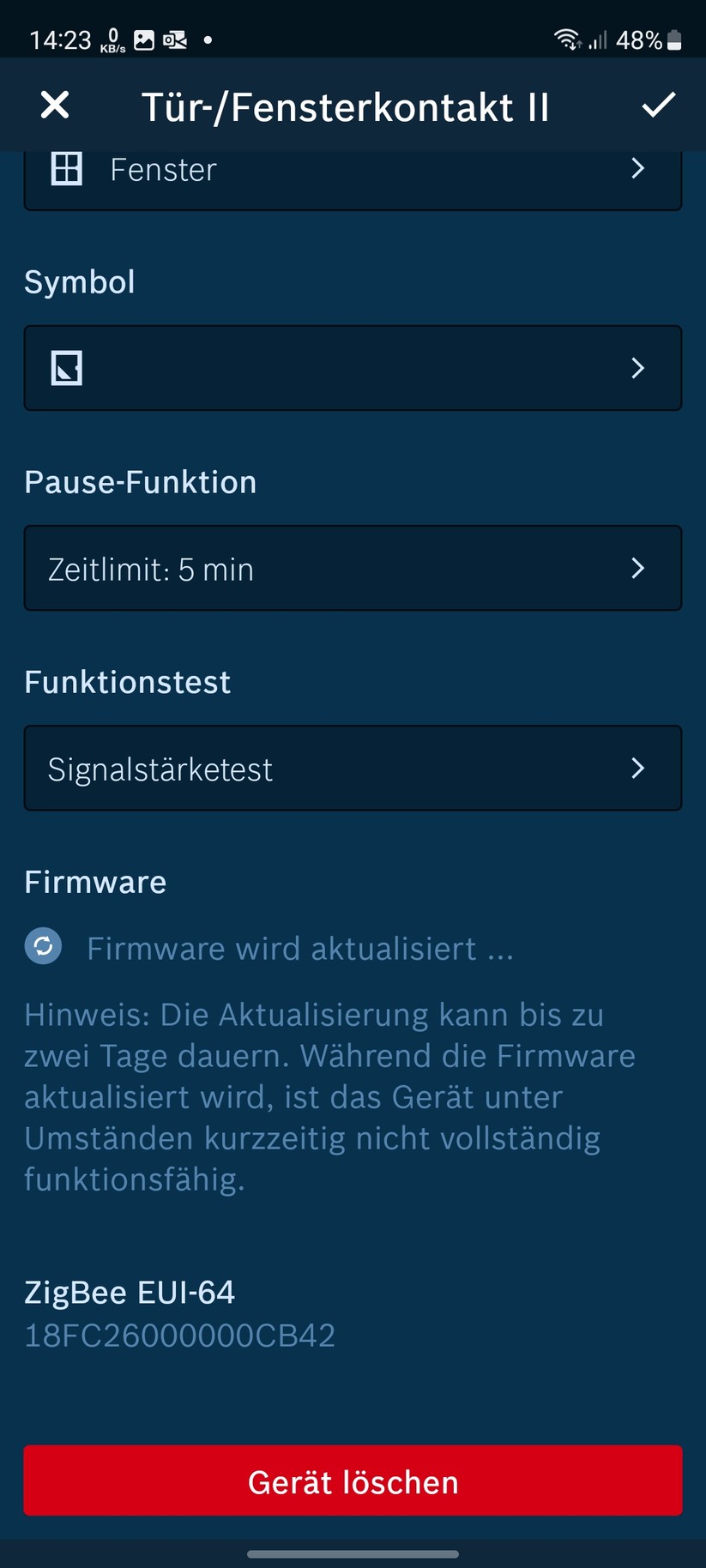Select the Pause-Funktion Zeitlimit entry

(353, 568)
